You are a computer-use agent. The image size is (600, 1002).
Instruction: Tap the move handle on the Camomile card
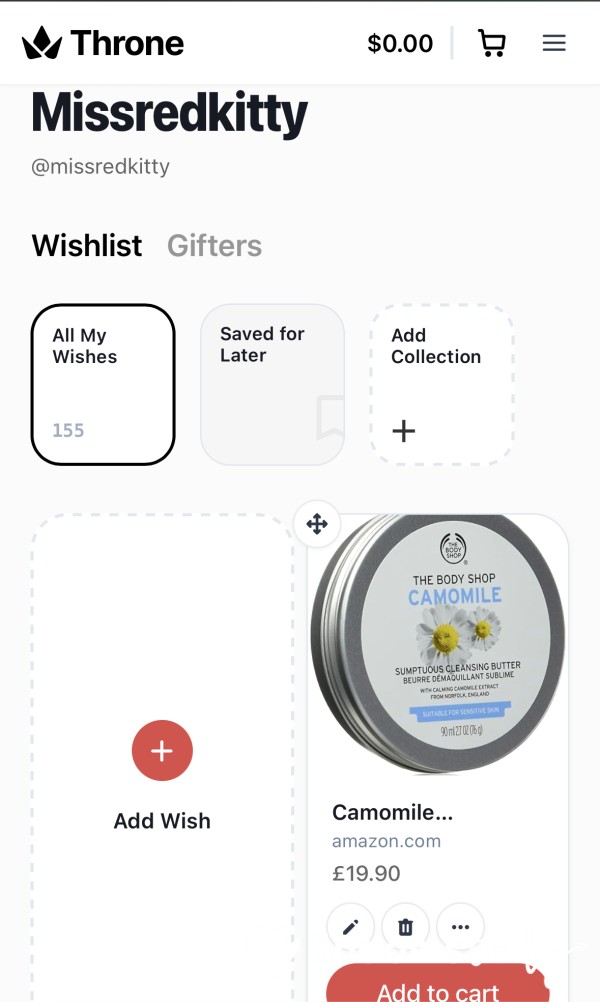pyautogui.click(x=317, y=524)
